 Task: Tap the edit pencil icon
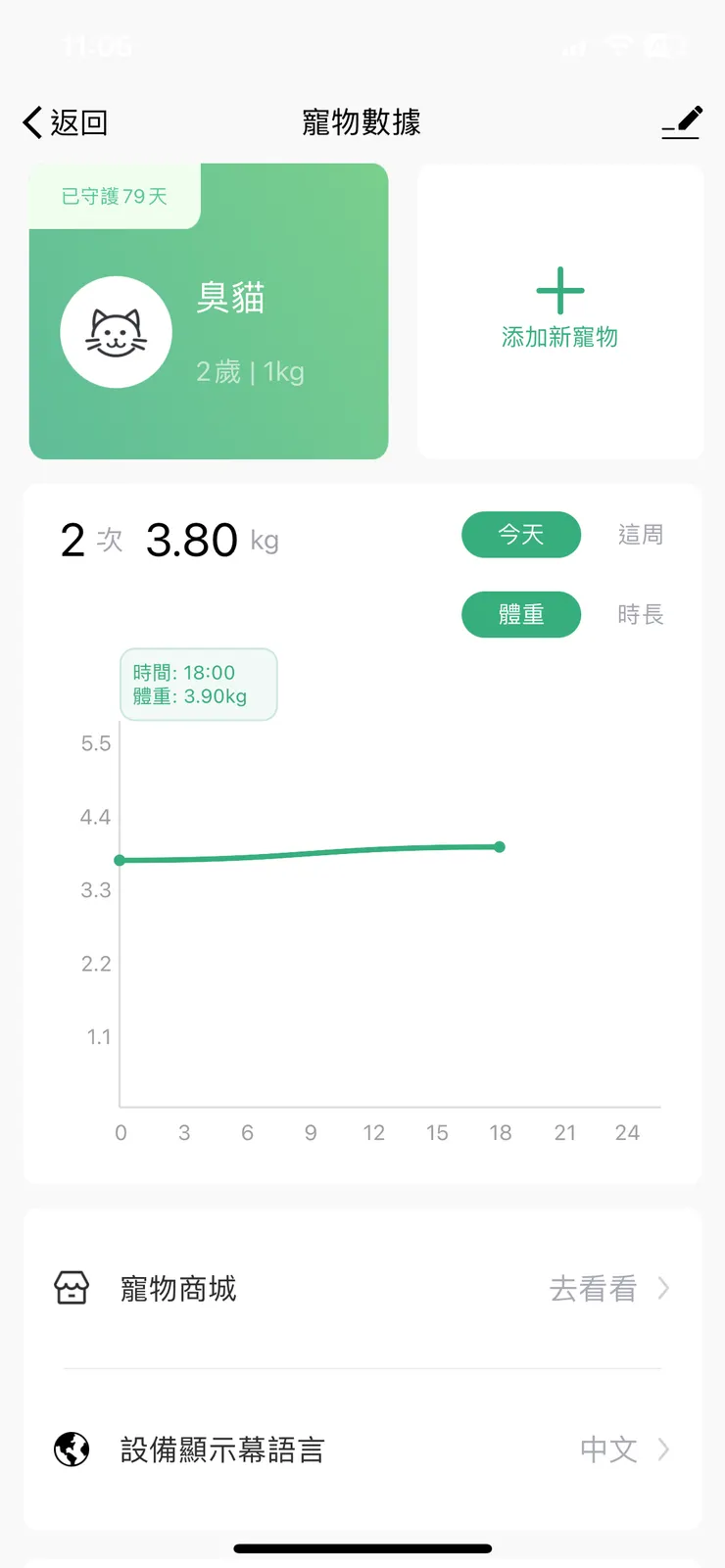683,119
